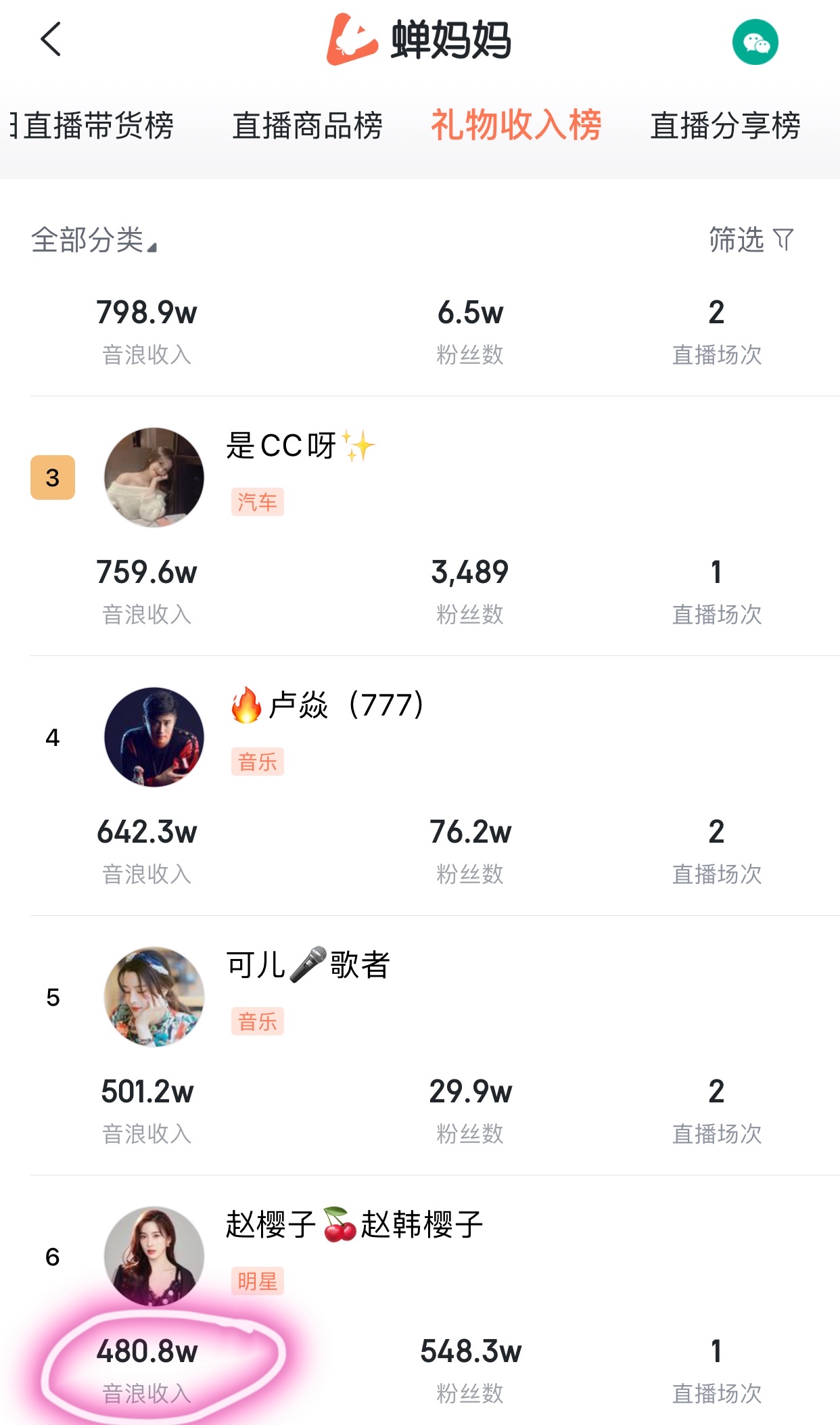Open 赵樱子's profile picture
Image resolution: width=840 pixels, height=1425 pixels.
click(x=154, y=1255)
